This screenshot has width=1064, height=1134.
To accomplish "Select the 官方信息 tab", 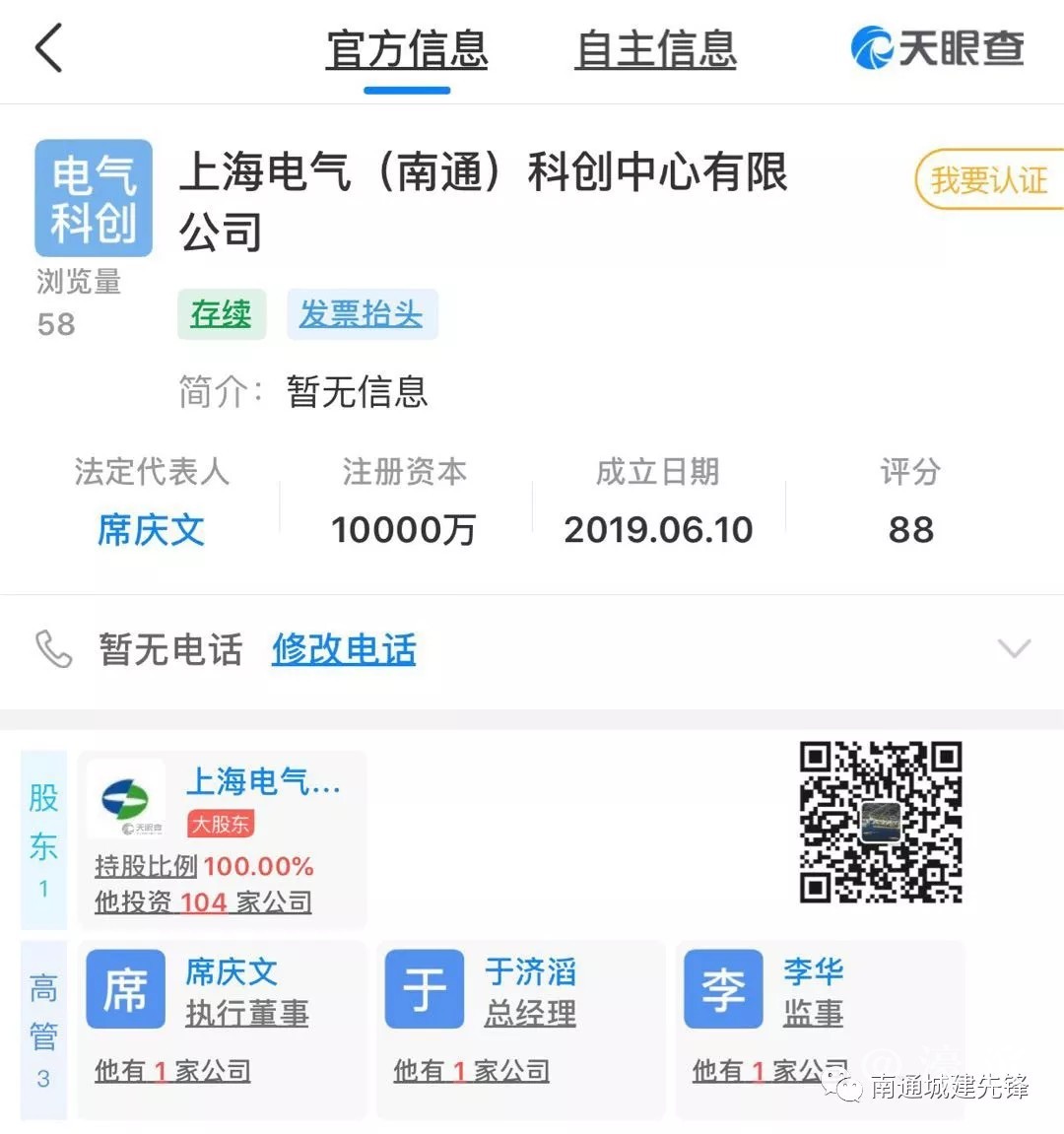I will (x=407, y=49).
